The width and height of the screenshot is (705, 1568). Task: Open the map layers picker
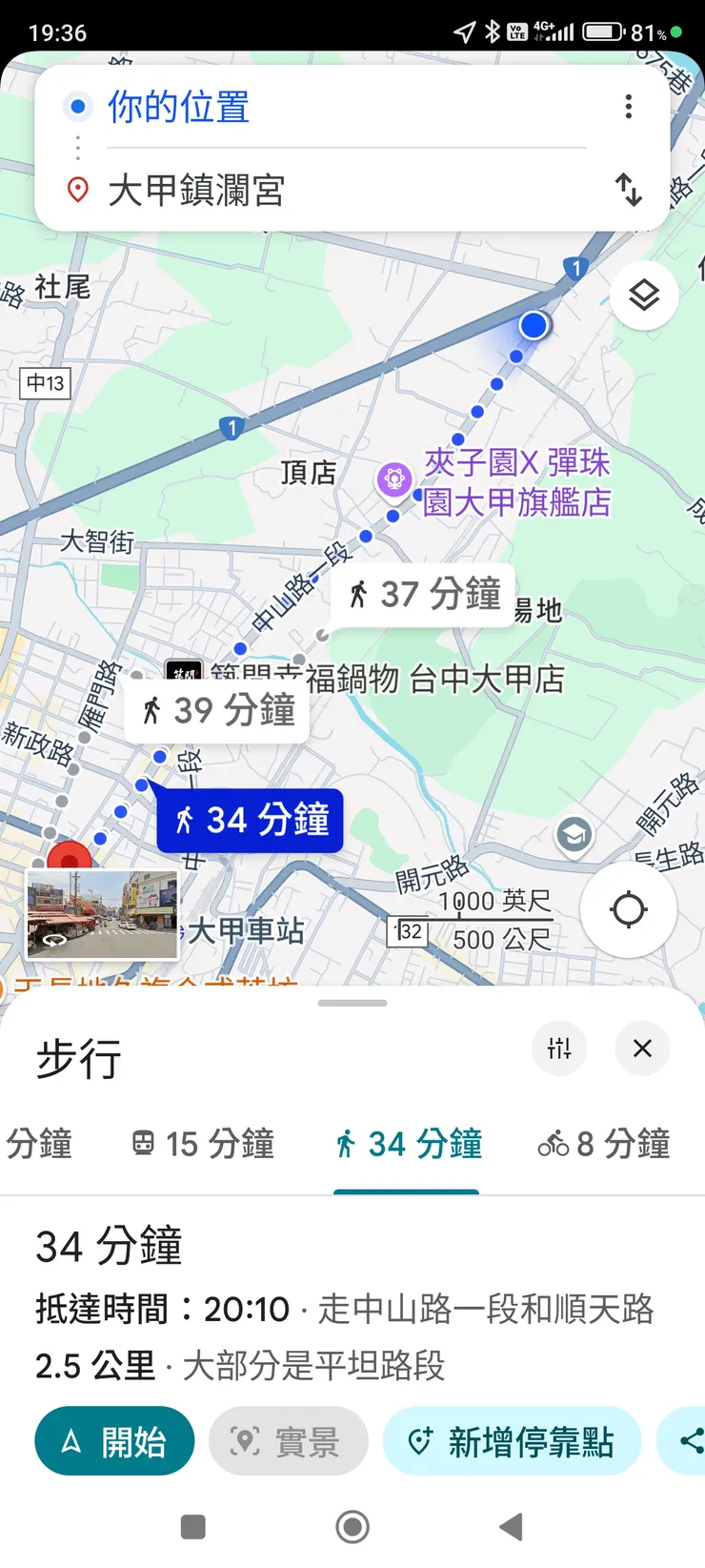[x=644, y=295]
